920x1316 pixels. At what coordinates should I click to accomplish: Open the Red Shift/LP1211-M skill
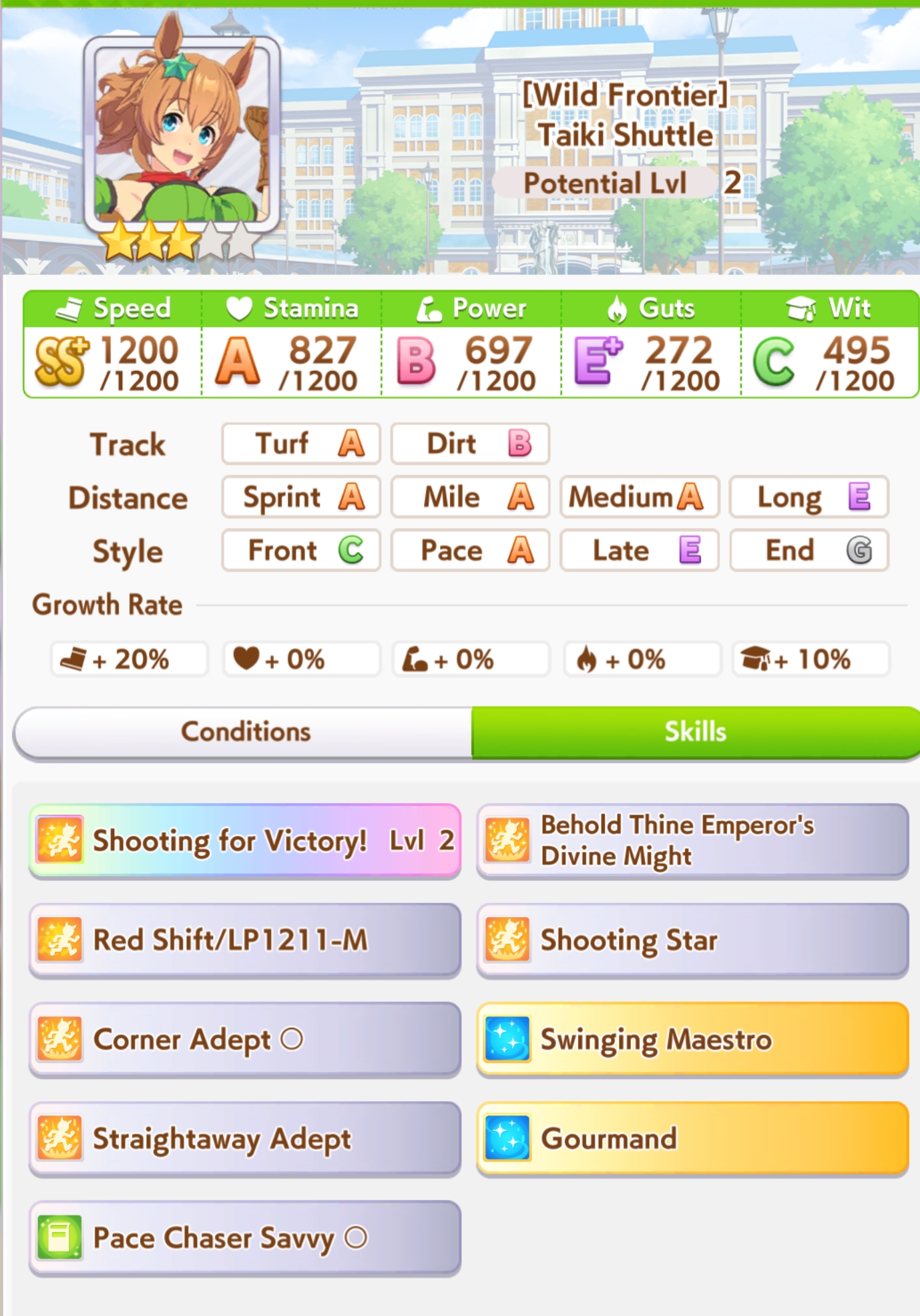[245, 940]
